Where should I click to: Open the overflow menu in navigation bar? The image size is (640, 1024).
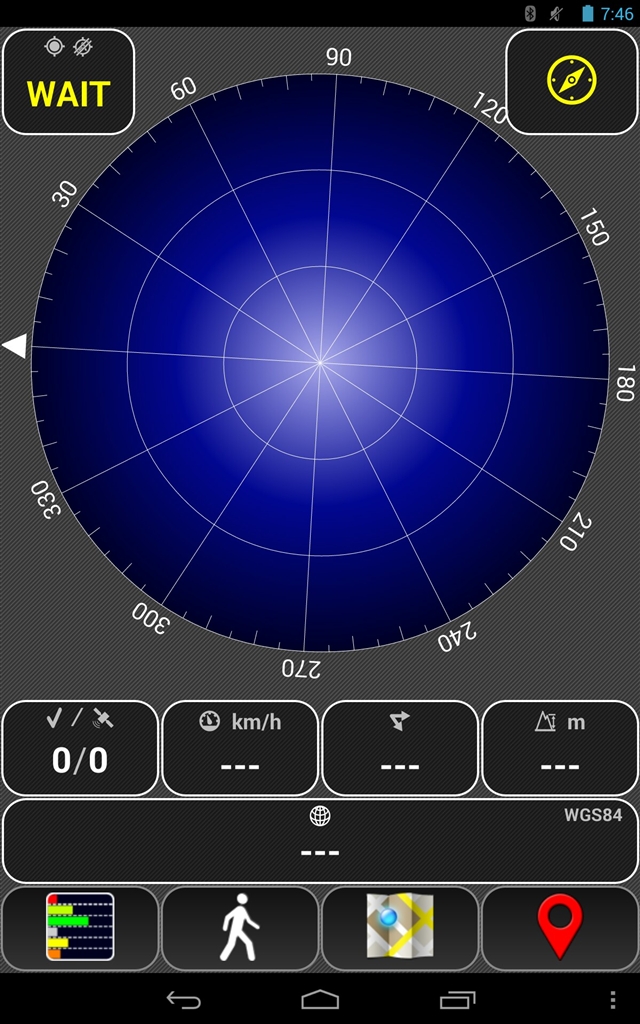[x=612, y=1000]
